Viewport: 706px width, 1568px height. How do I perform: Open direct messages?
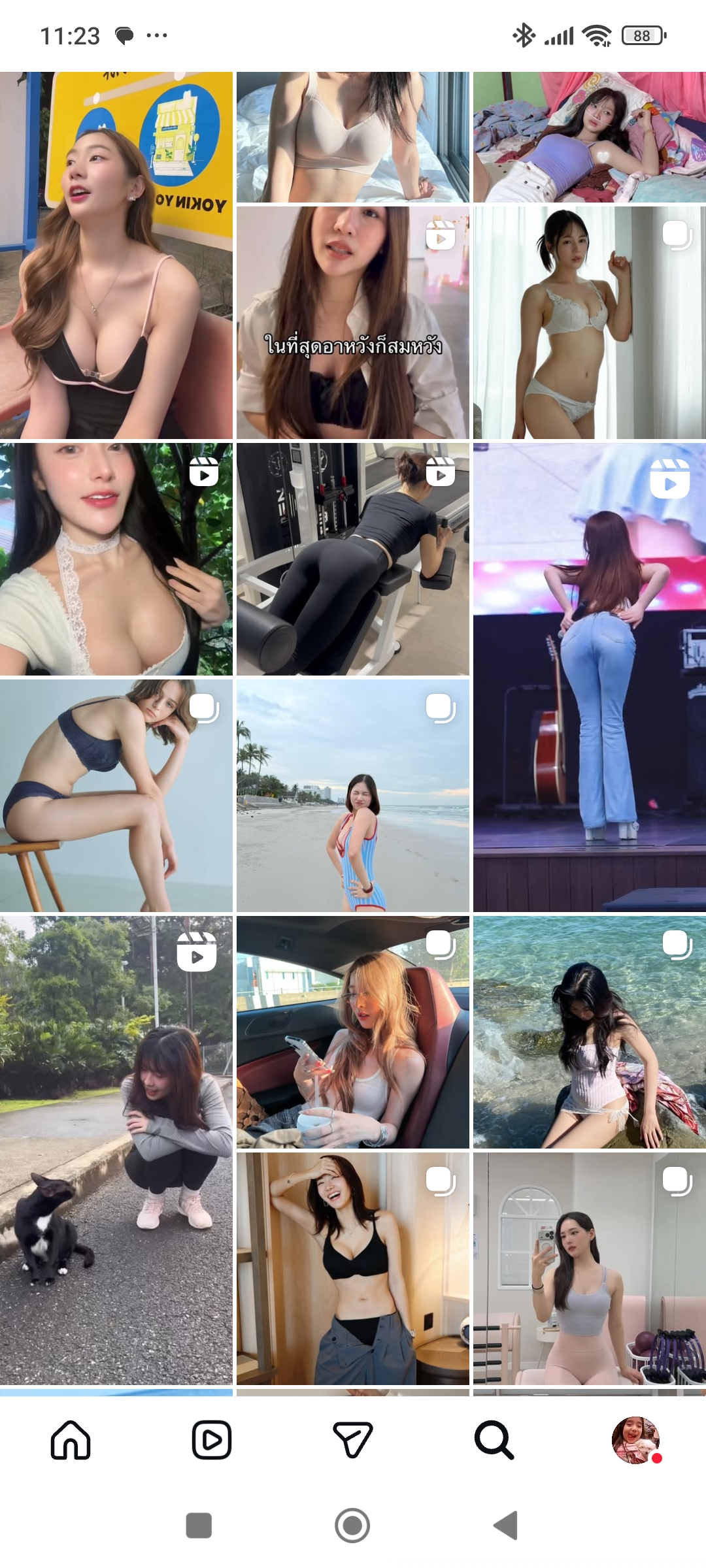353,1440
